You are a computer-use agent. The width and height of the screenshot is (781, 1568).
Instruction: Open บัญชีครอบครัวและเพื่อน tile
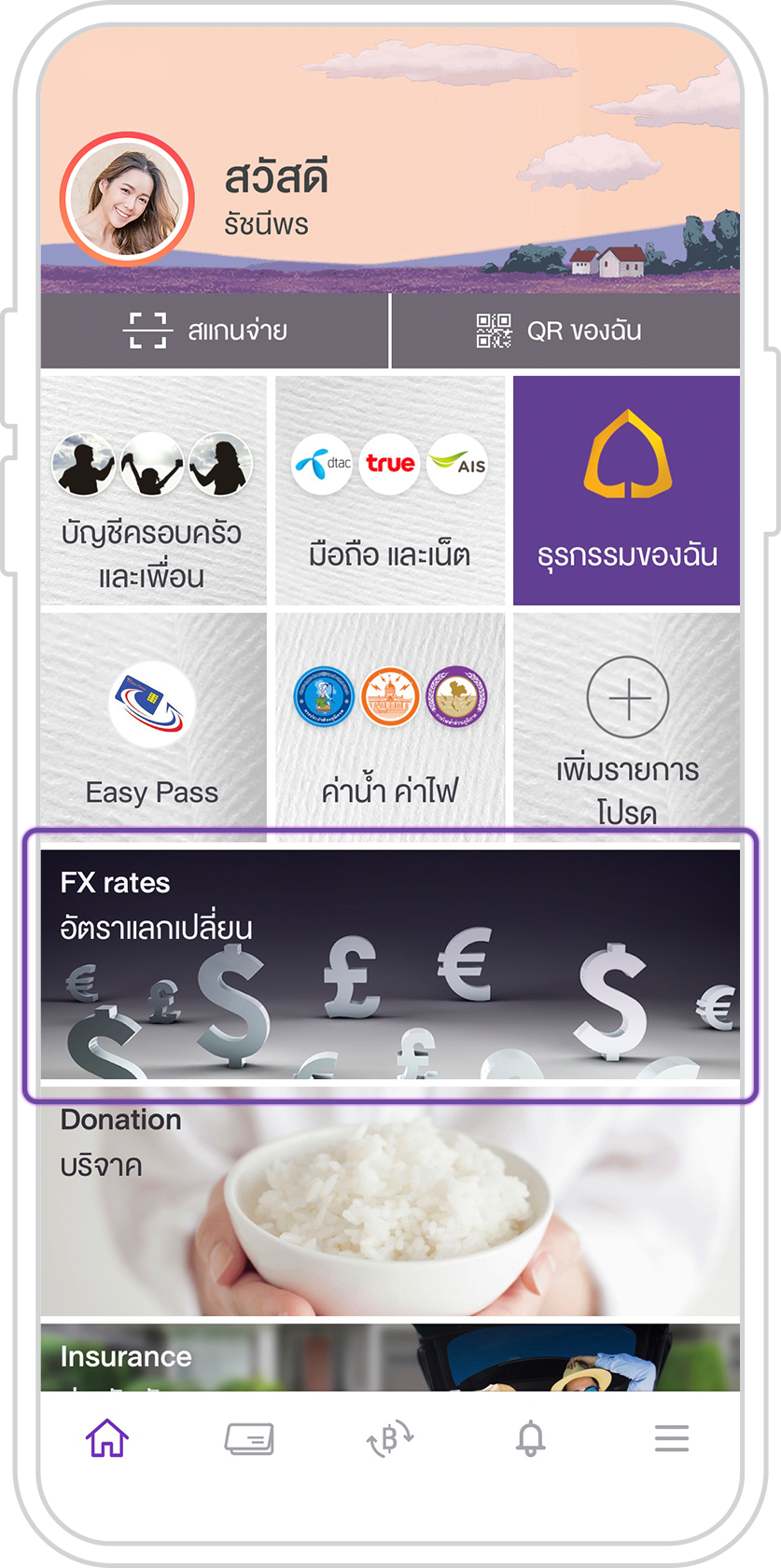(x=153, y=491)
